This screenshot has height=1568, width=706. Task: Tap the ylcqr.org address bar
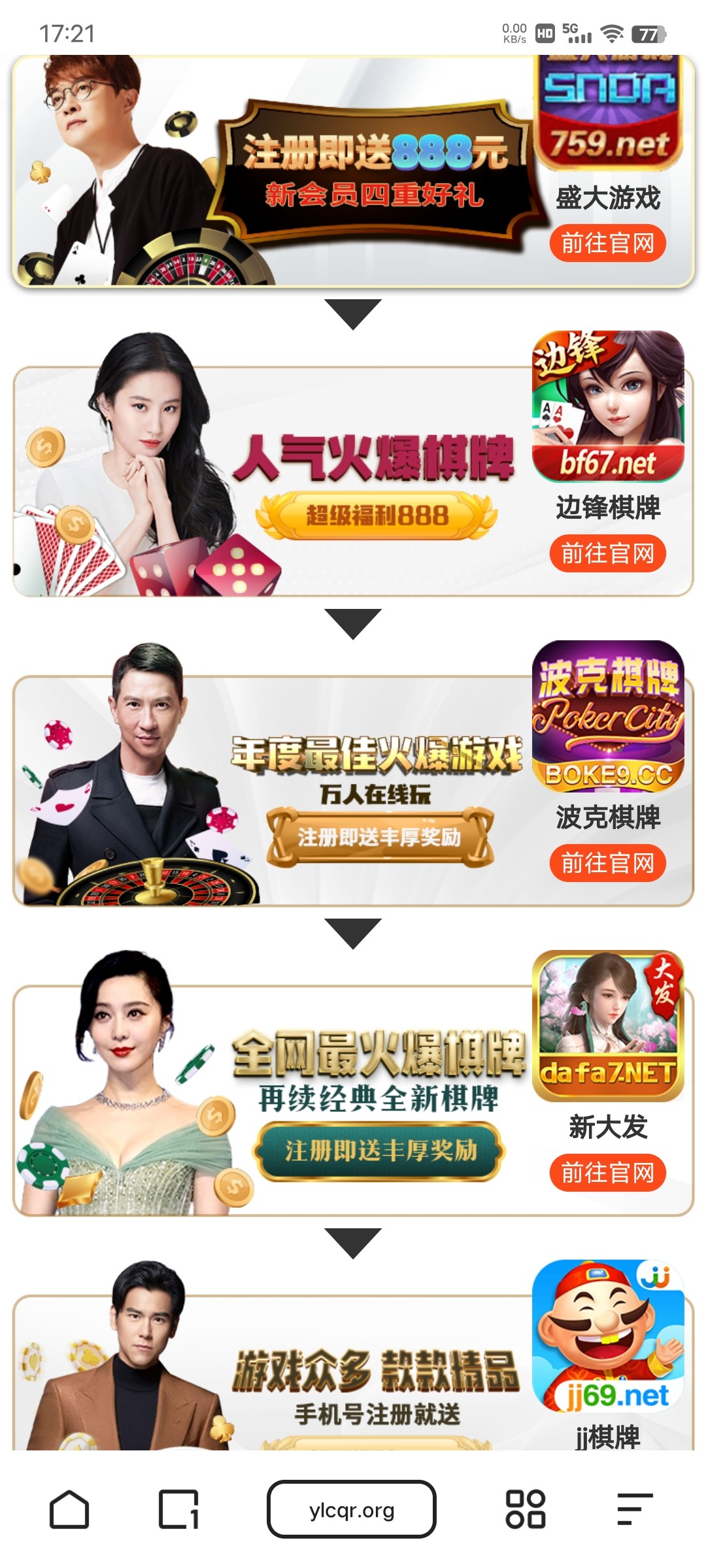[x=352, y=1510]
